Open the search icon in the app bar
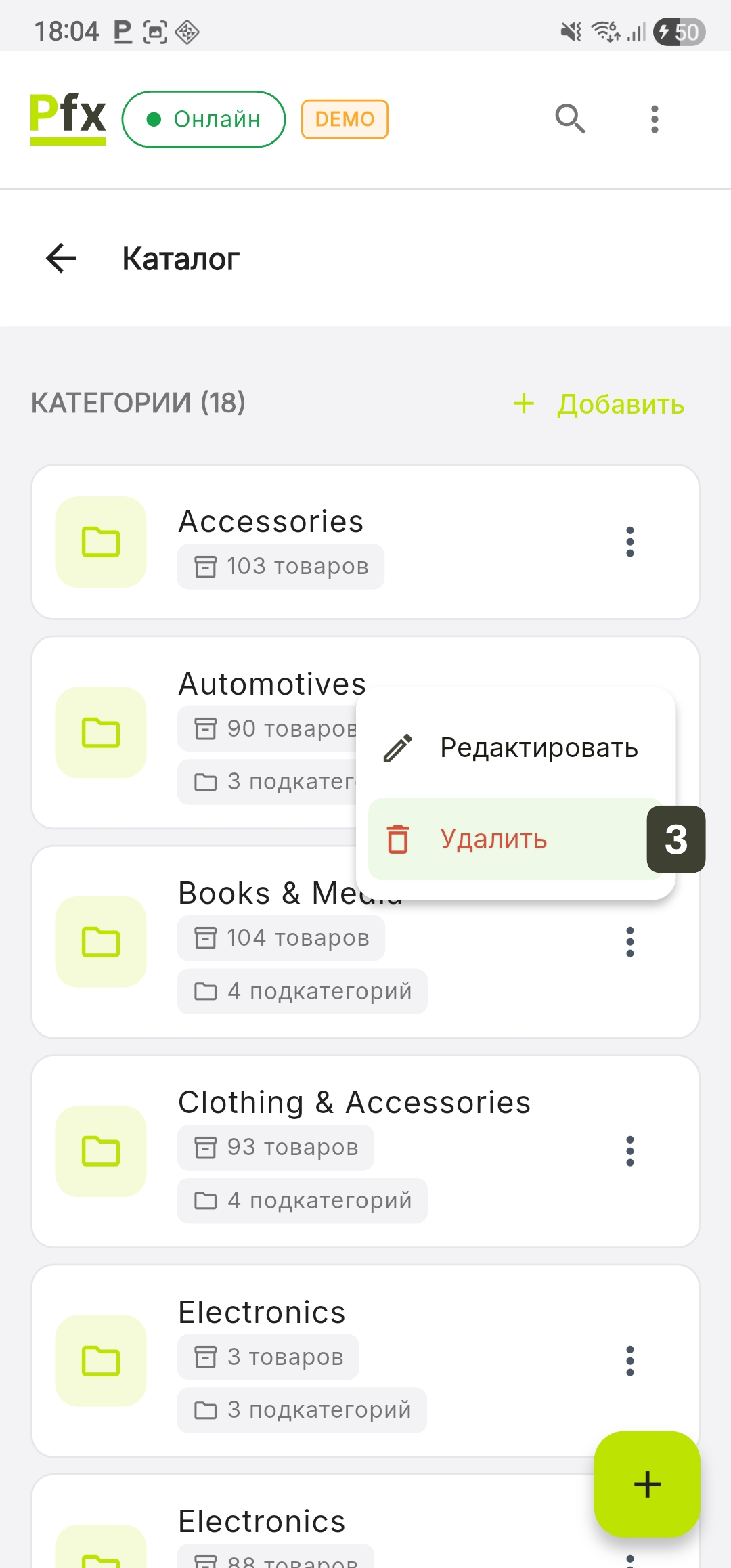 pos(570,119)
